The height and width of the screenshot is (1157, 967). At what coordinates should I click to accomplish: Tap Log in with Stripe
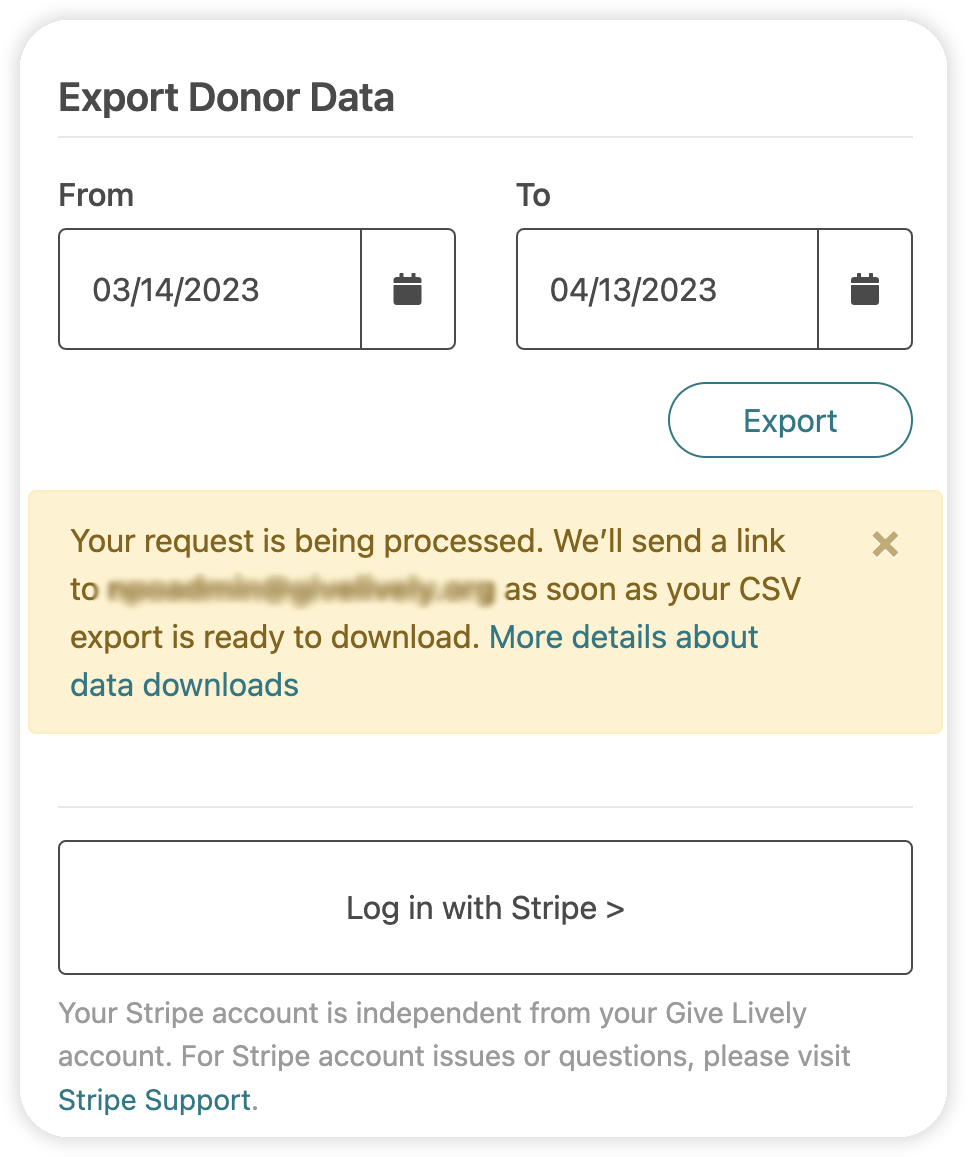pyautogui.click(x=485, y=908)
